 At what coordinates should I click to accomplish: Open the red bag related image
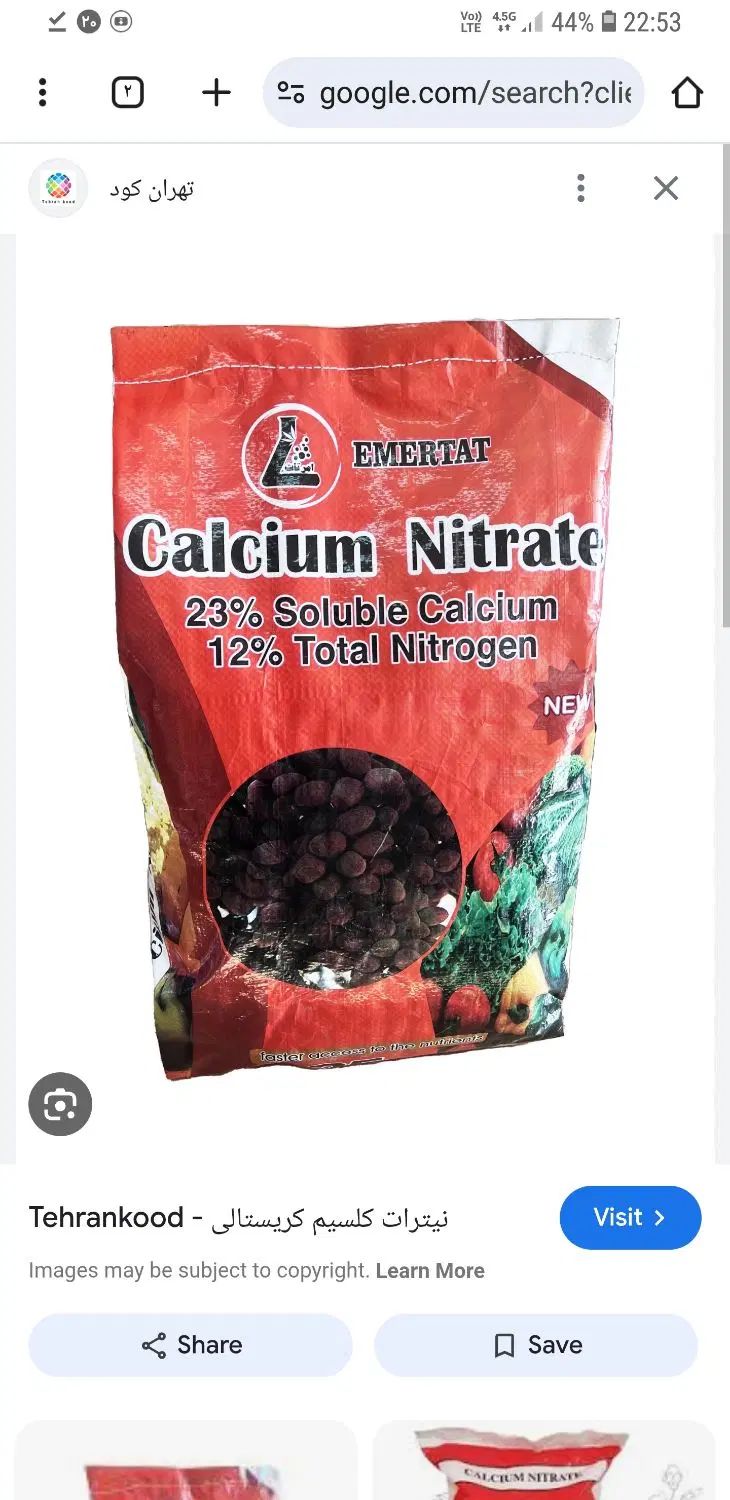(186, 1465)
